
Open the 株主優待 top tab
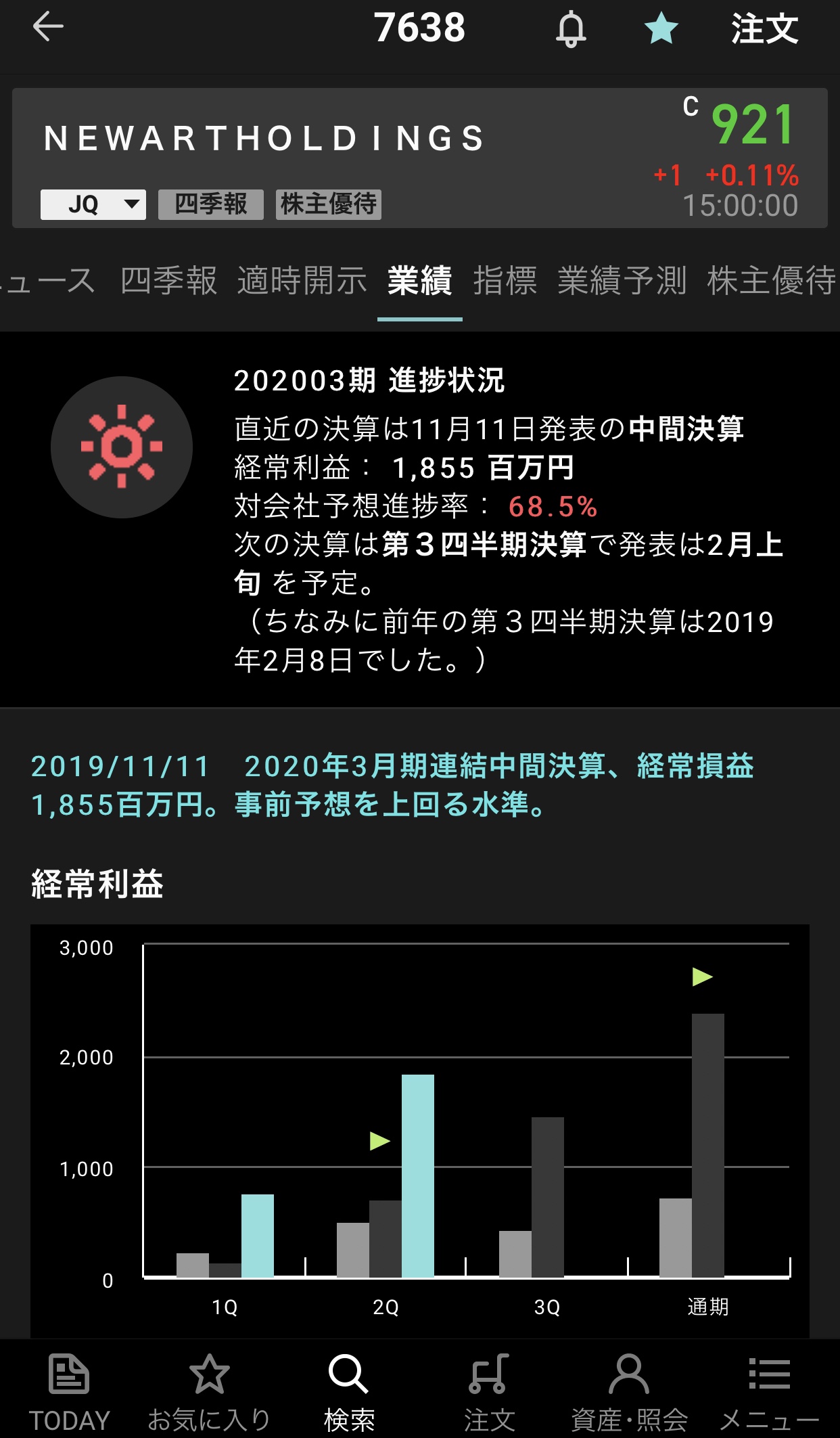(x=771, y=281)
